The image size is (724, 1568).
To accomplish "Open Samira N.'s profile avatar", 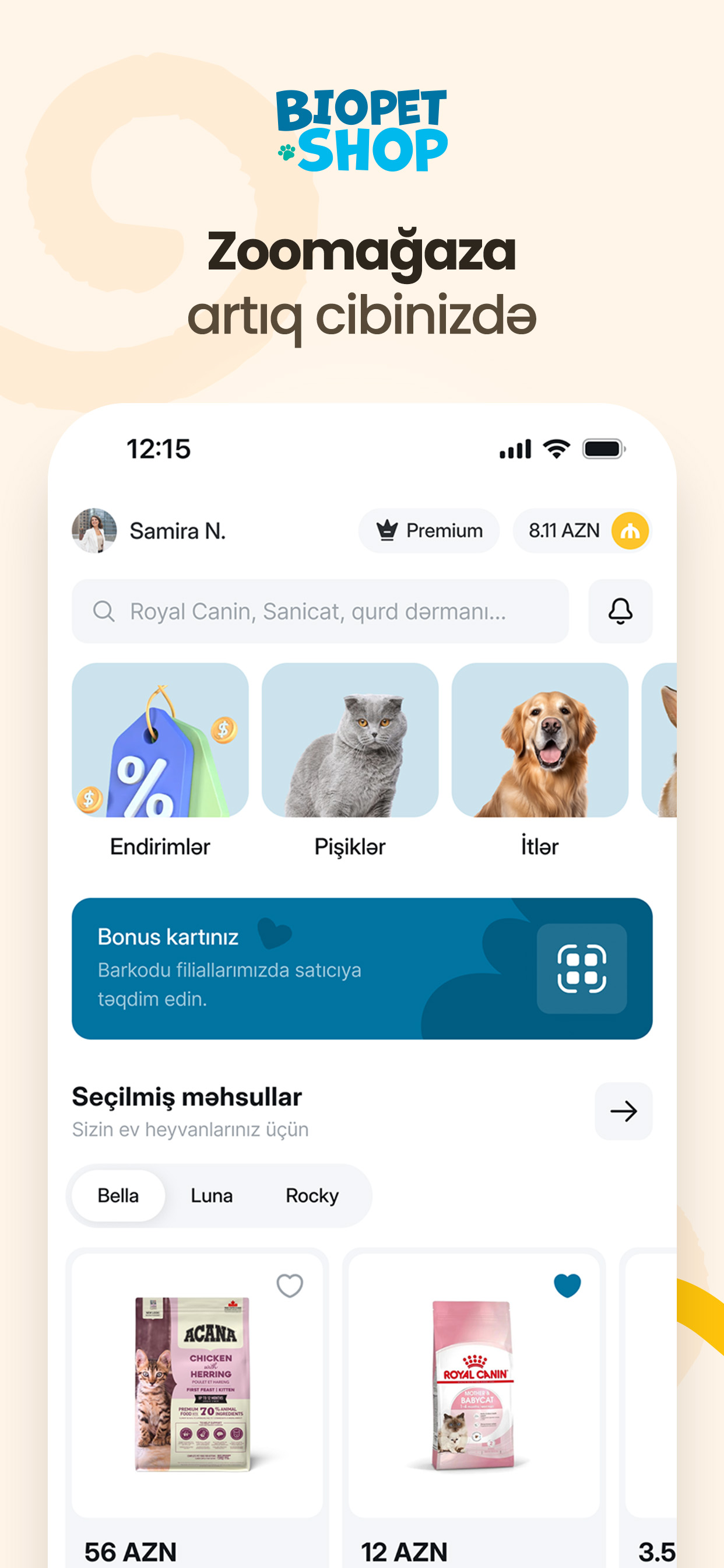I will pyautogui.click(x=94, y=530).
